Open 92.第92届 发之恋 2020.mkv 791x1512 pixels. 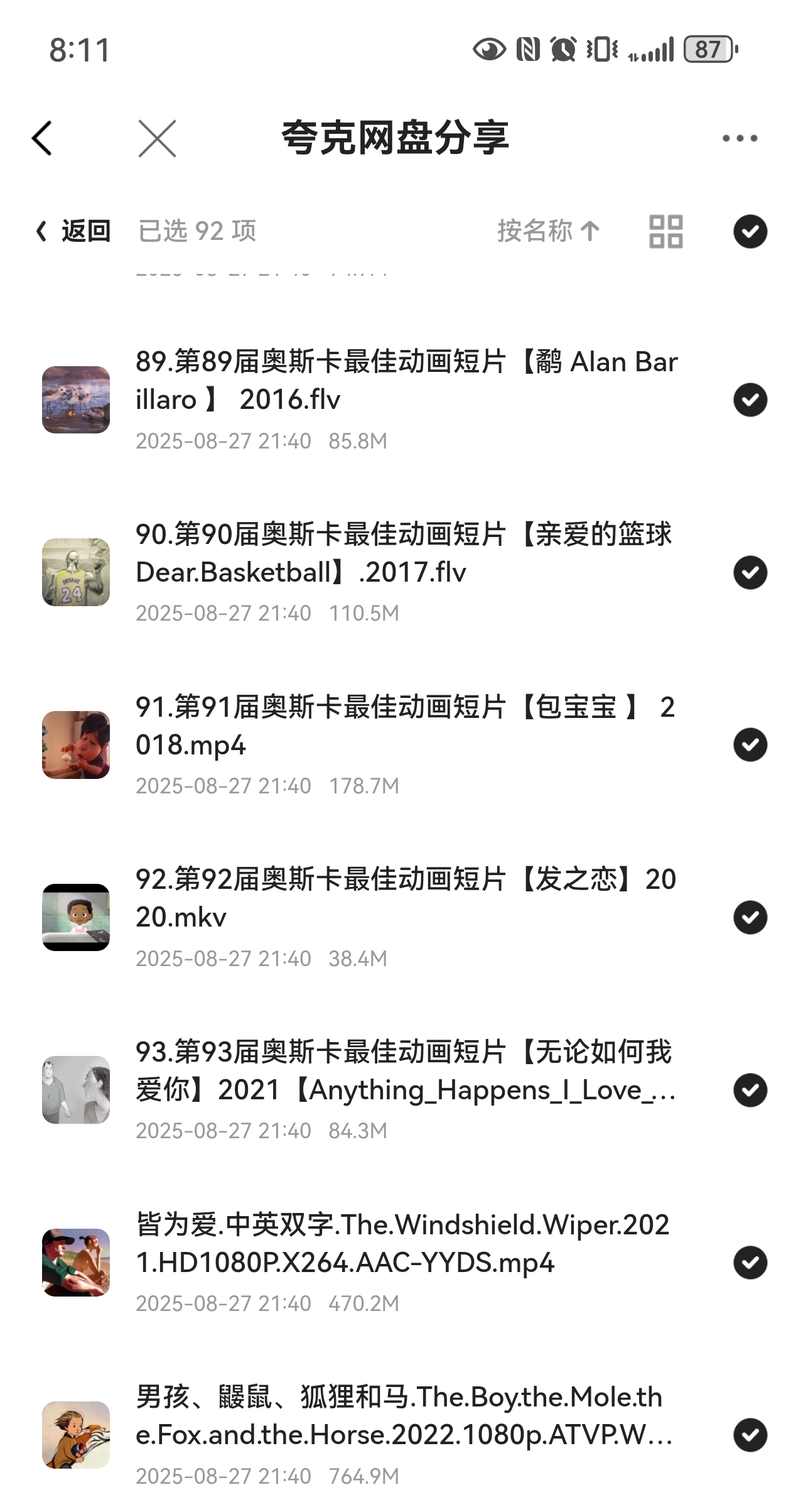(405, 898)
